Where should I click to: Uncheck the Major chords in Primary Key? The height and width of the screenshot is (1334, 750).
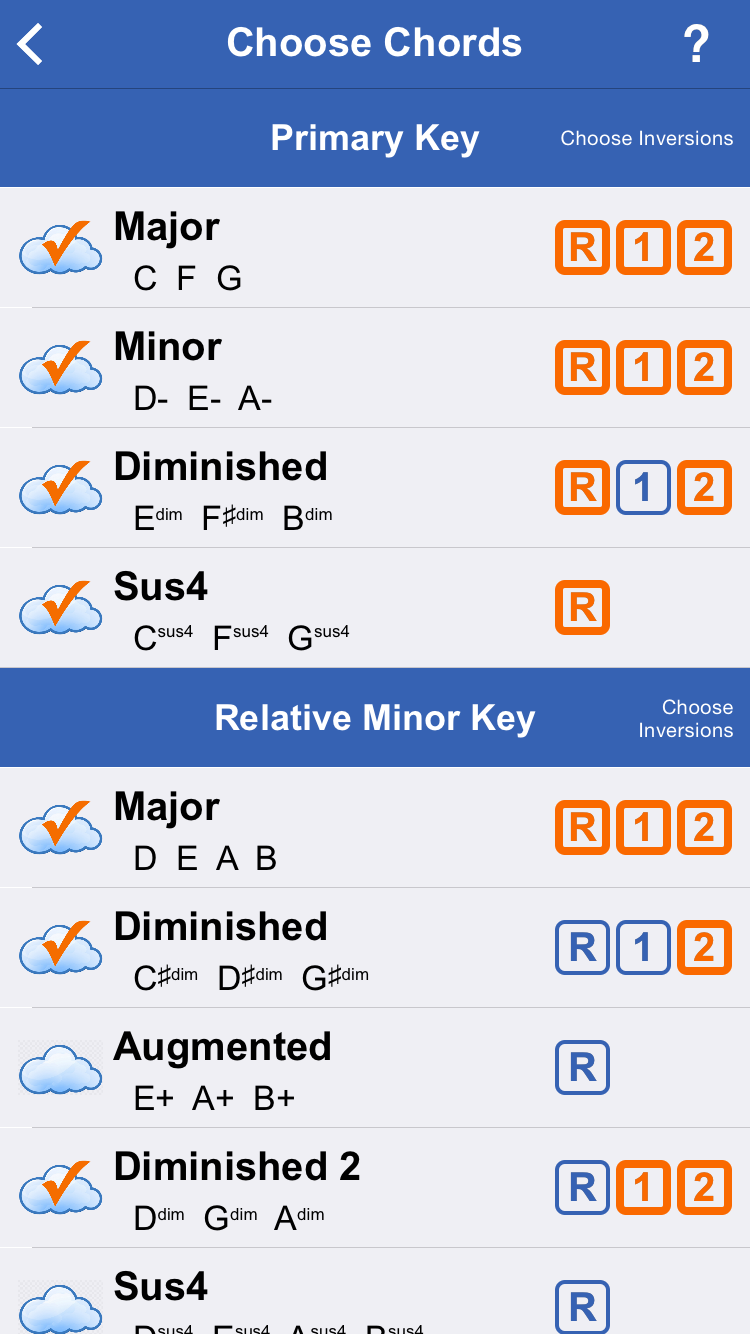pos(60,247)
